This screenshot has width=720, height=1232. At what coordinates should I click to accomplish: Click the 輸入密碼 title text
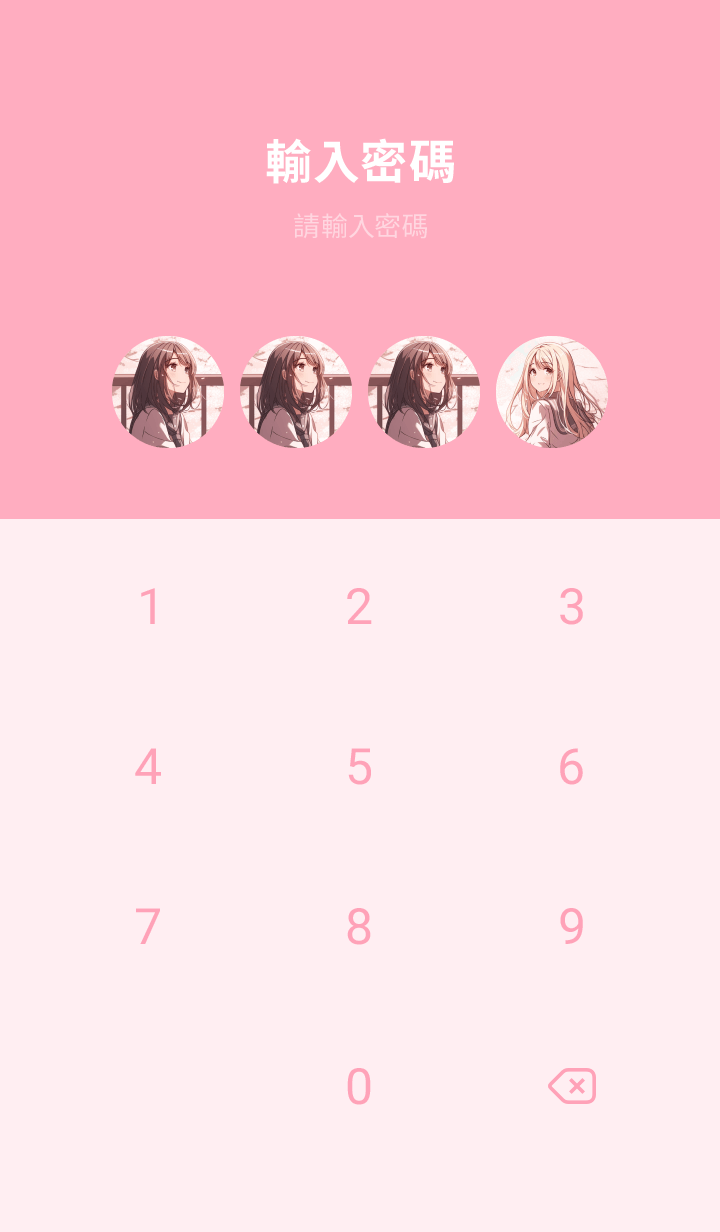click(360, 160)
